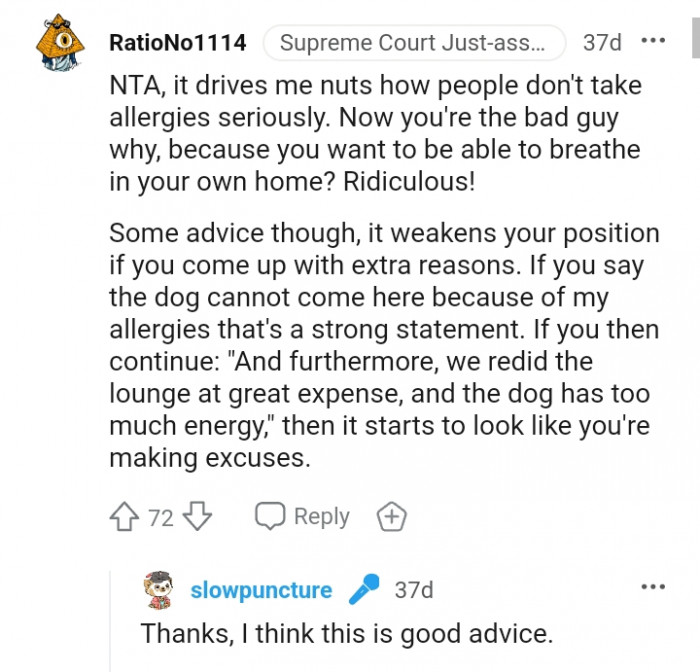This screenshot has height=672, width=700.
Task: Open RatioNo1114's profile avatar
Action: 60,44
